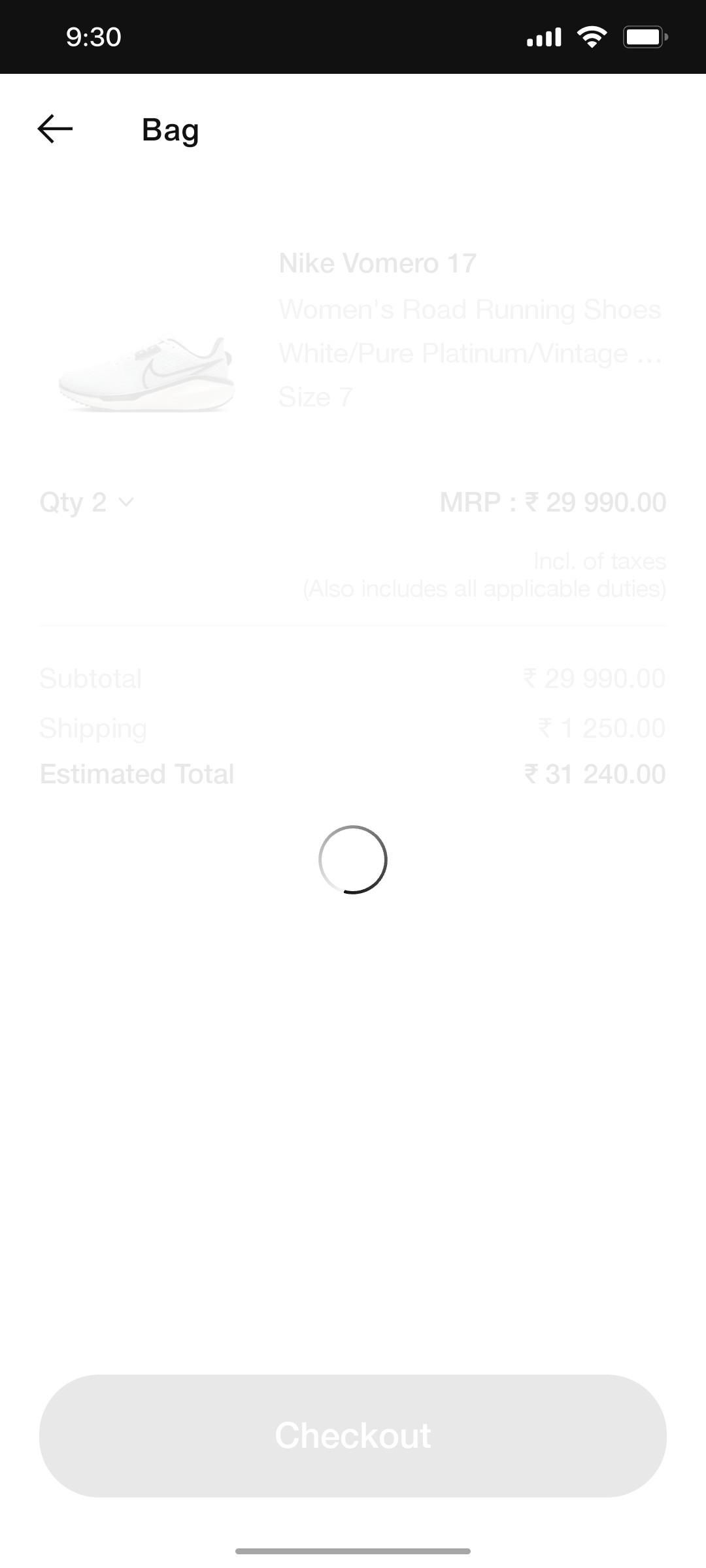Select the Size 7 text
Viewport: 706px width, 1568px height.
point(316,396)
